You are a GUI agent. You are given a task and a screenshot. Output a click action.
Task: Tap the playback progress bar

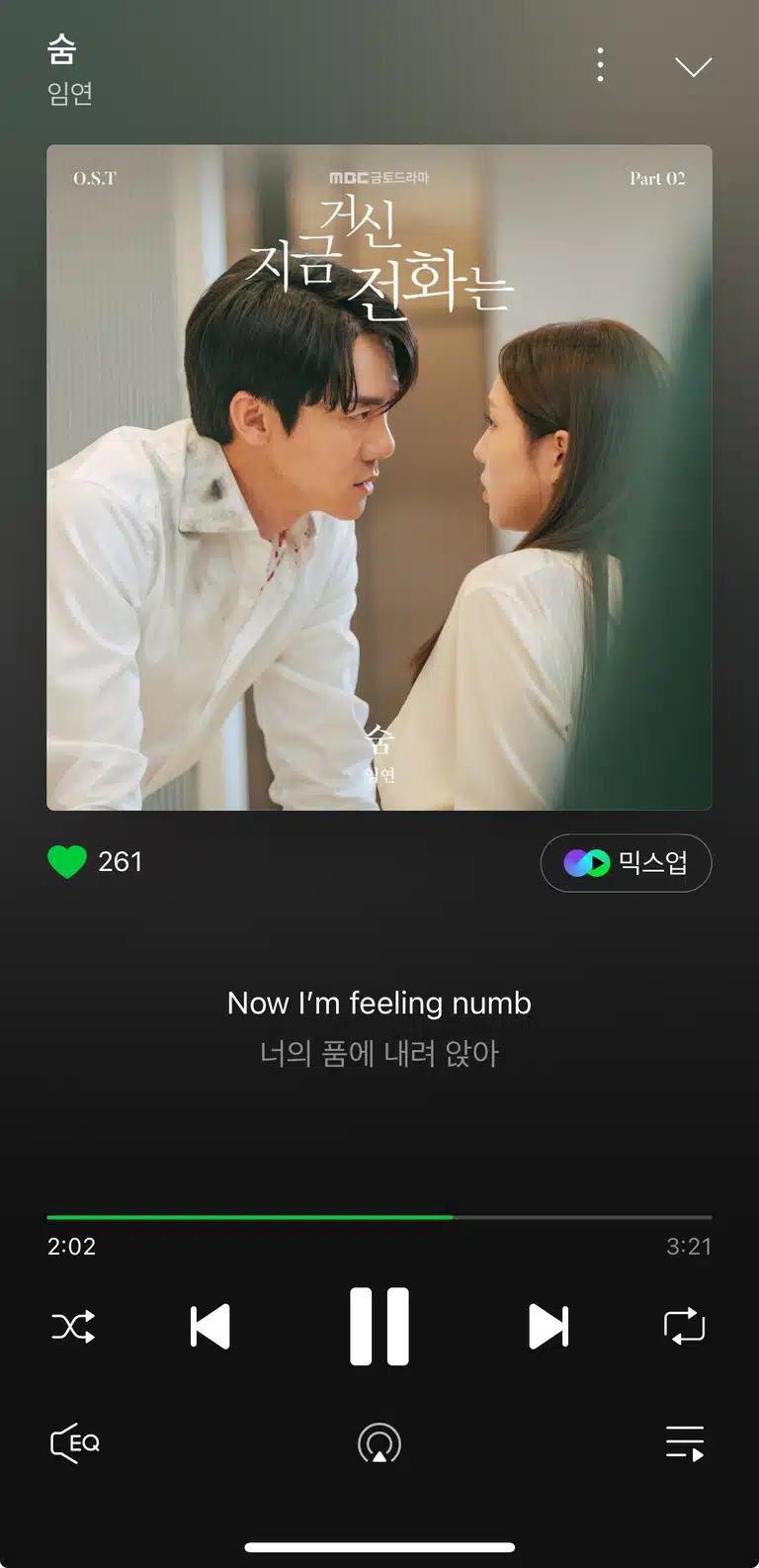379,1217
